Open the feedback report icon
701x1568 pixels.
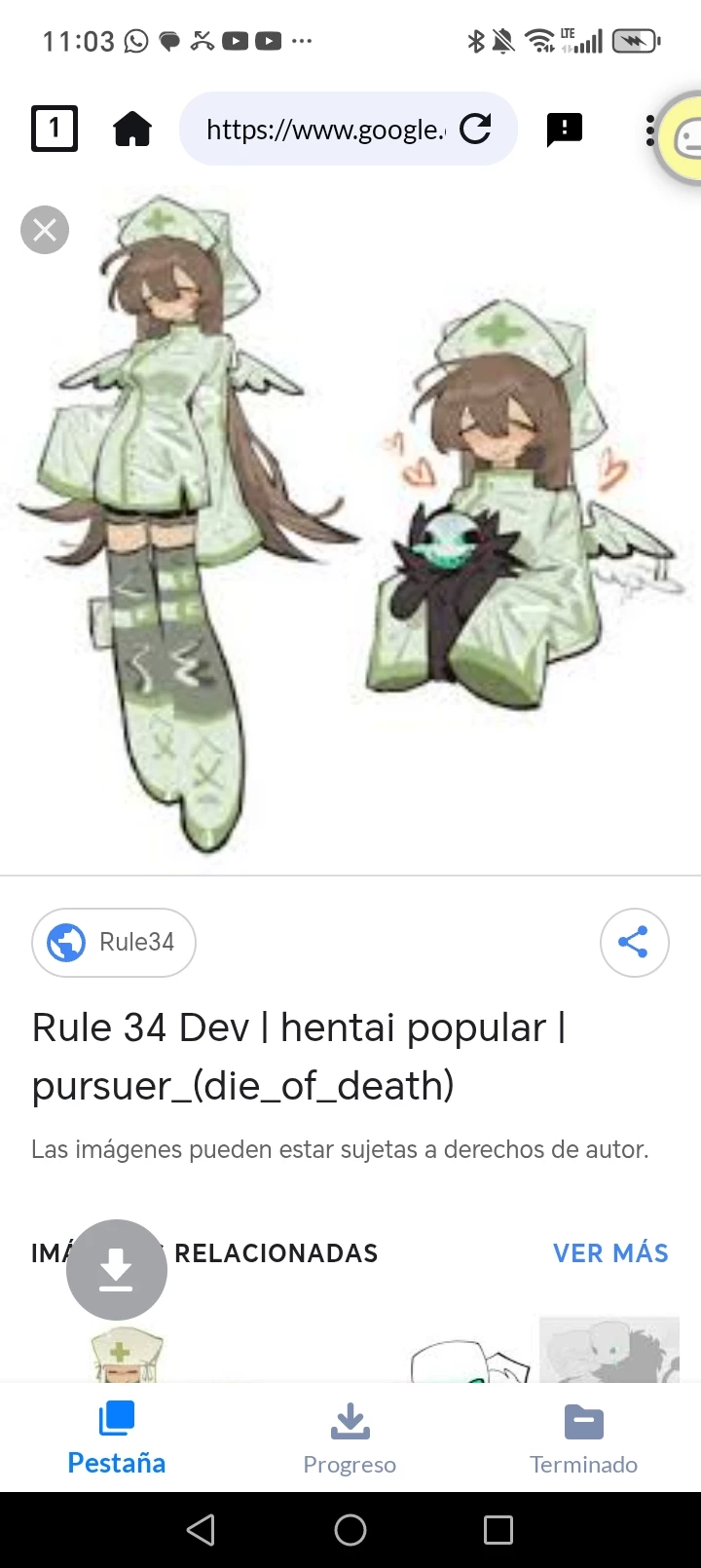[565, 129]
